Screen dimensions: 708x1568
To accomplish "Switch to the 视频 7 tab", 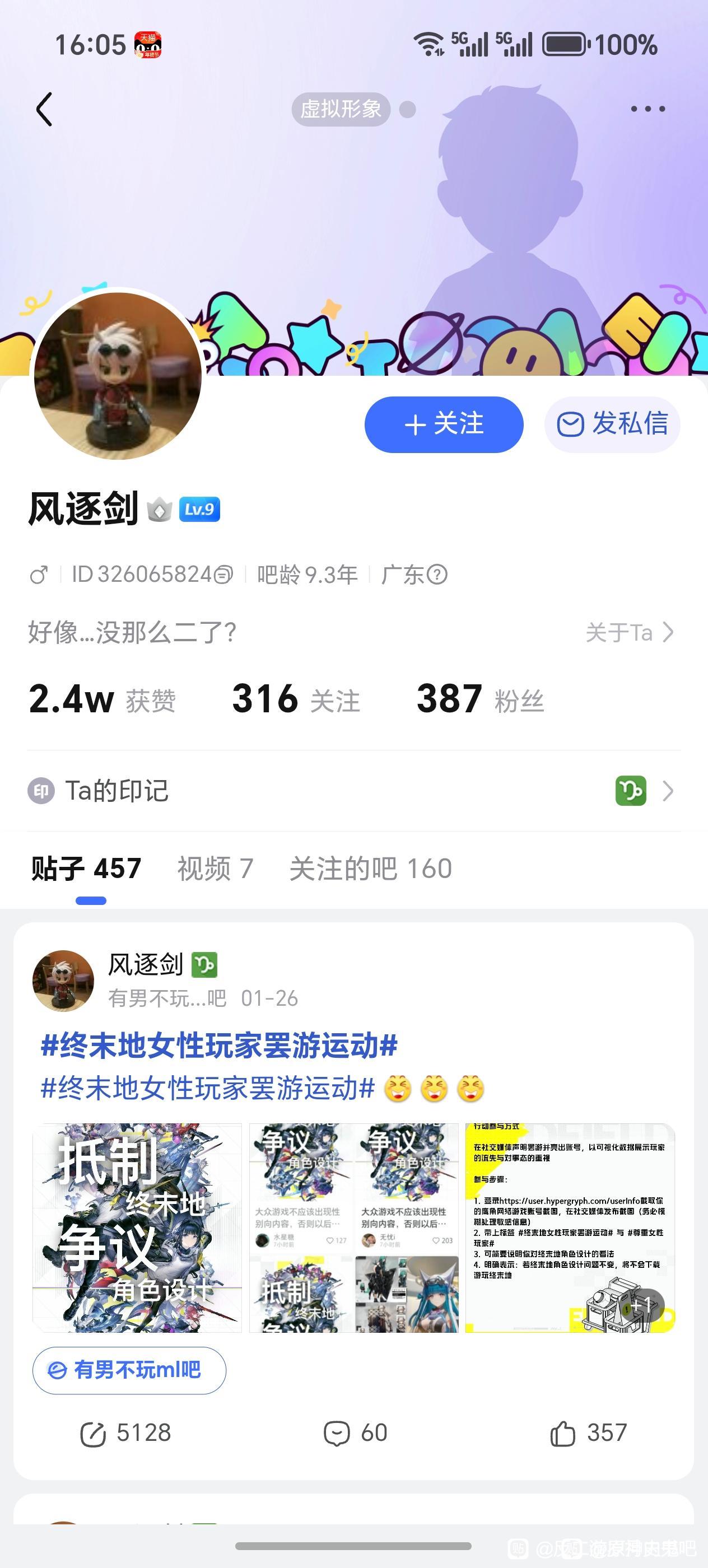I will 215,869.
